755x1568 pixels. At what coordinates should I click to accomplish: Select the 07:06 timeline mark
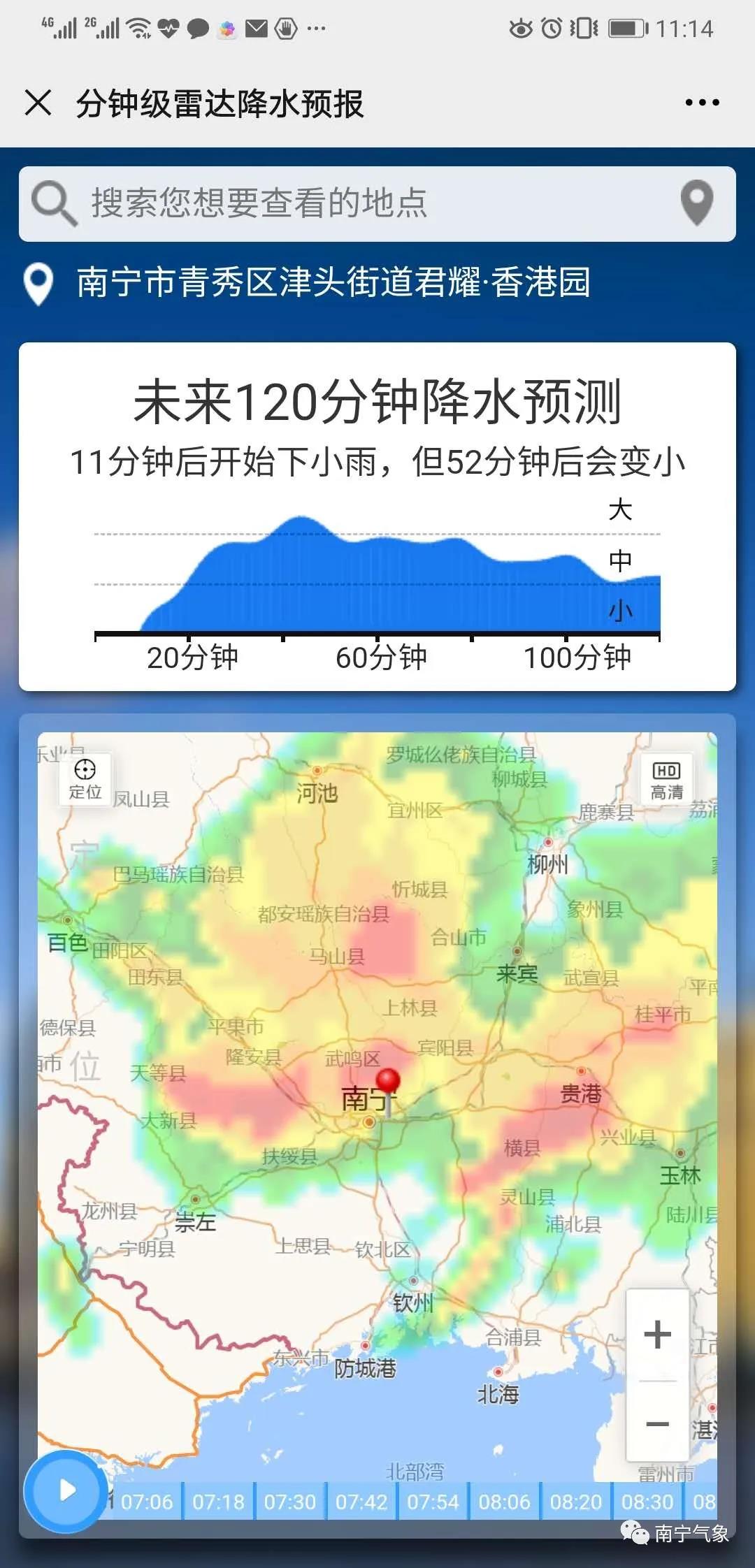(x=147, y=1502)
